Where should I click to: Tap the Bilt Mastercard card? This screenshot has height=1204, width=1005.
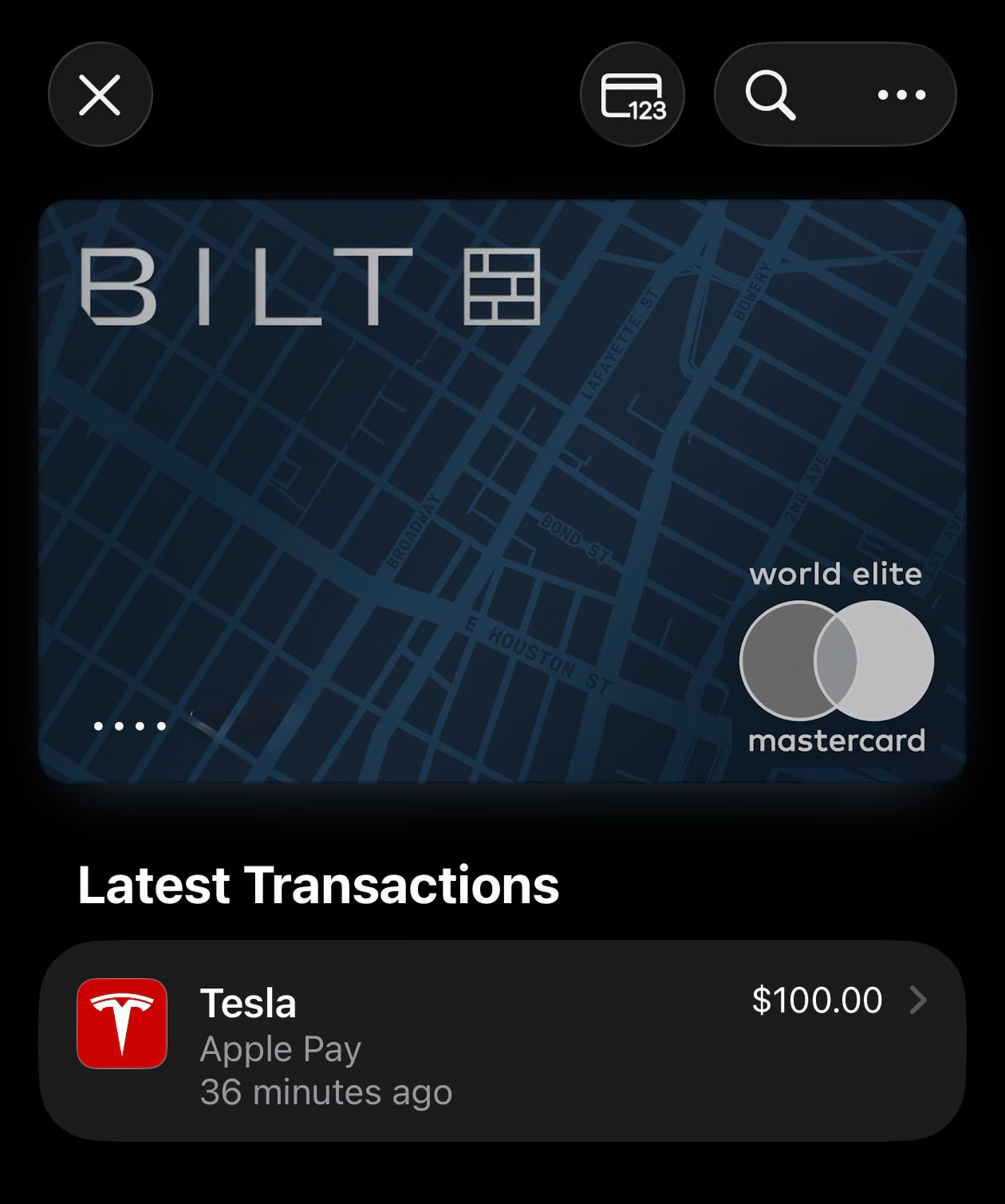click(x=503, y=491)
